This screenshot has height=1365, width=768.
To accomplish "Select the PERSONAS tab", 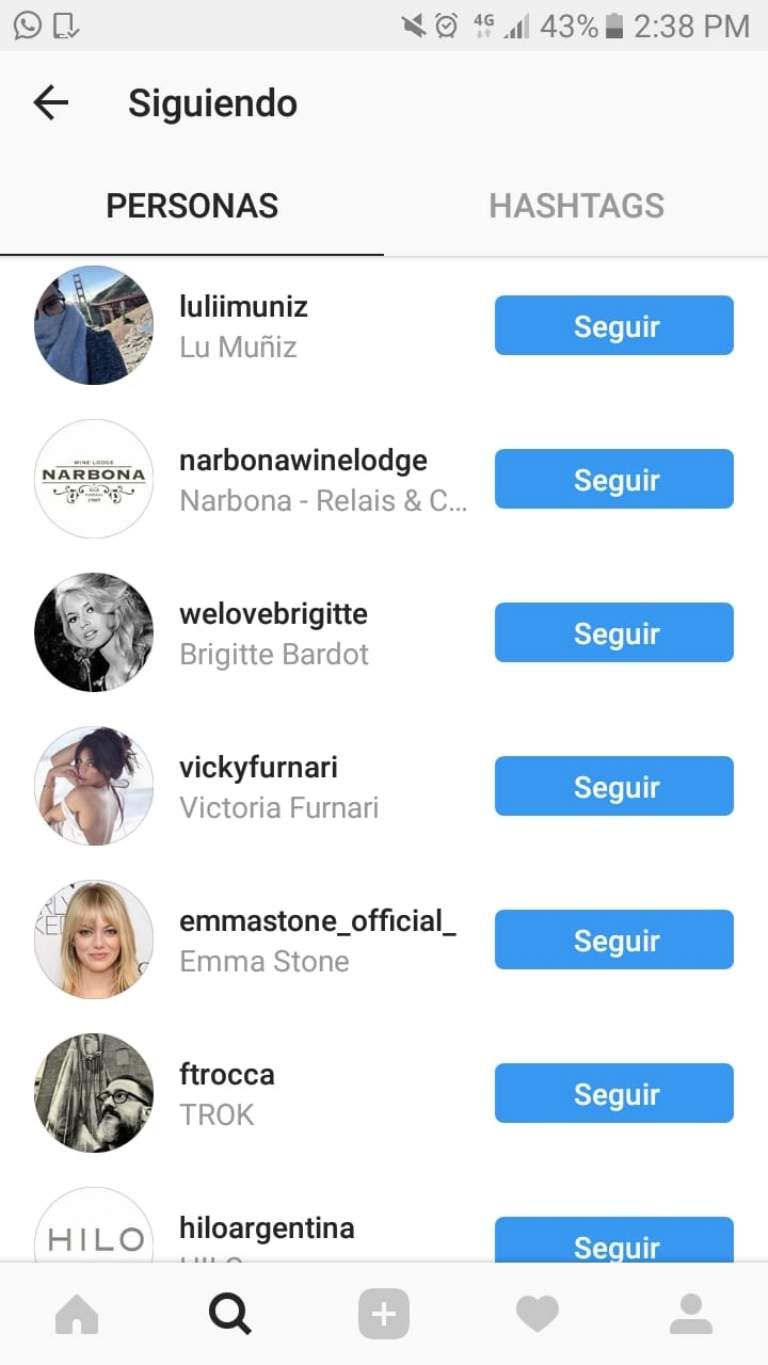I will point(192,206).
